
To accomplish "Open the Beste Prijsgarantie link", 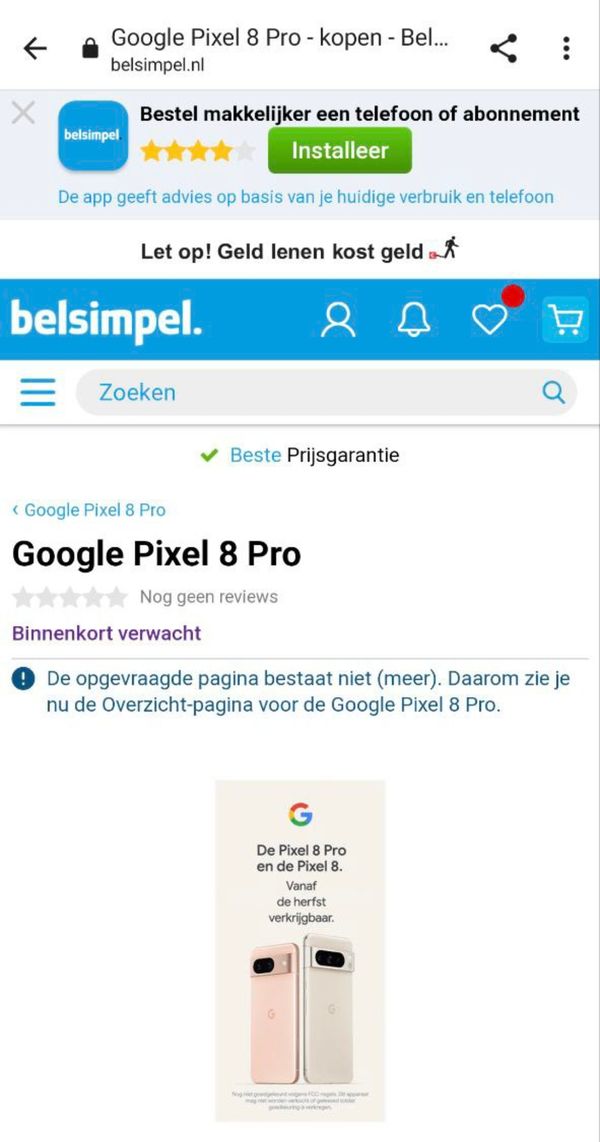I will pyautogui.click(x=314, y=455).
